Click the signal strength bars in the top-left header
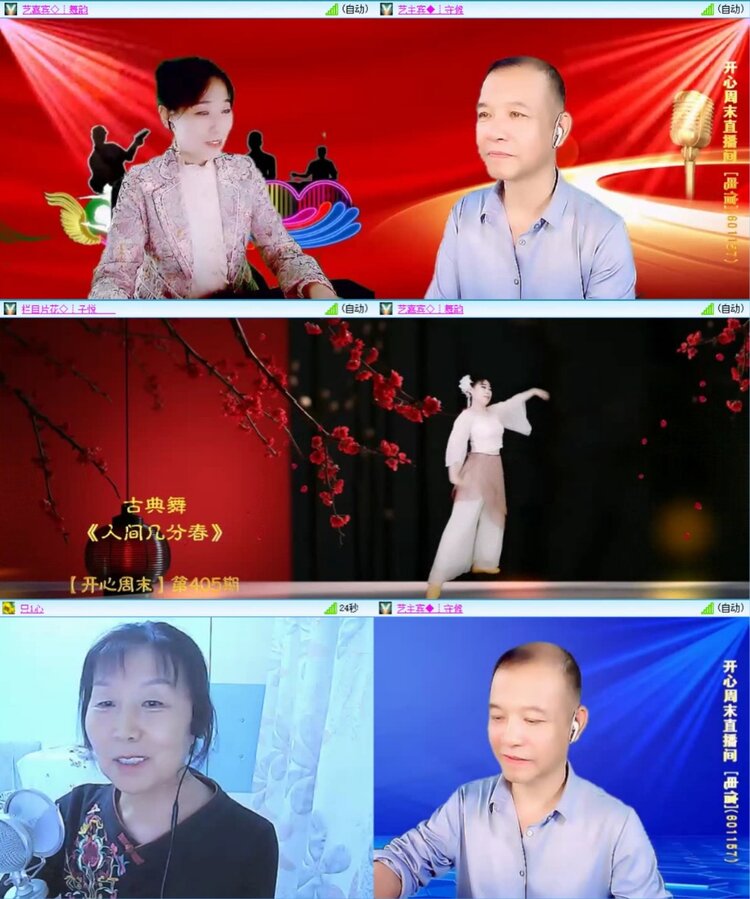750x899 pixels. pos(330,10)
